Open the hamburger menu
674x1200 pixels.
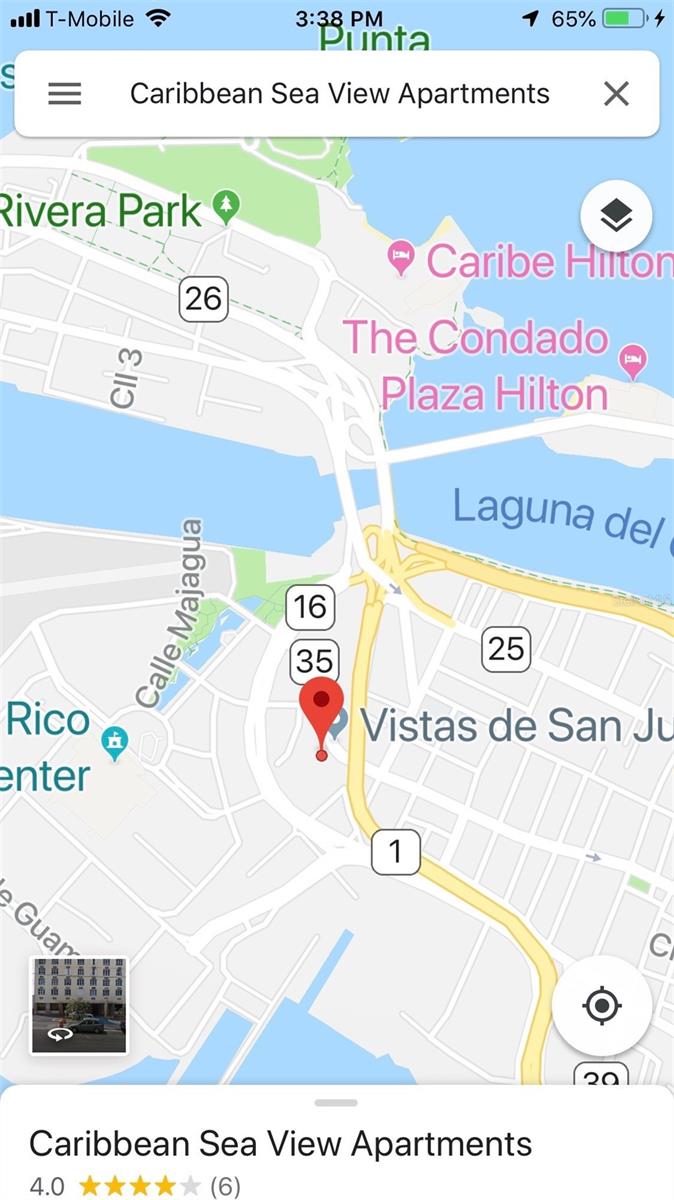pos(65,94)
